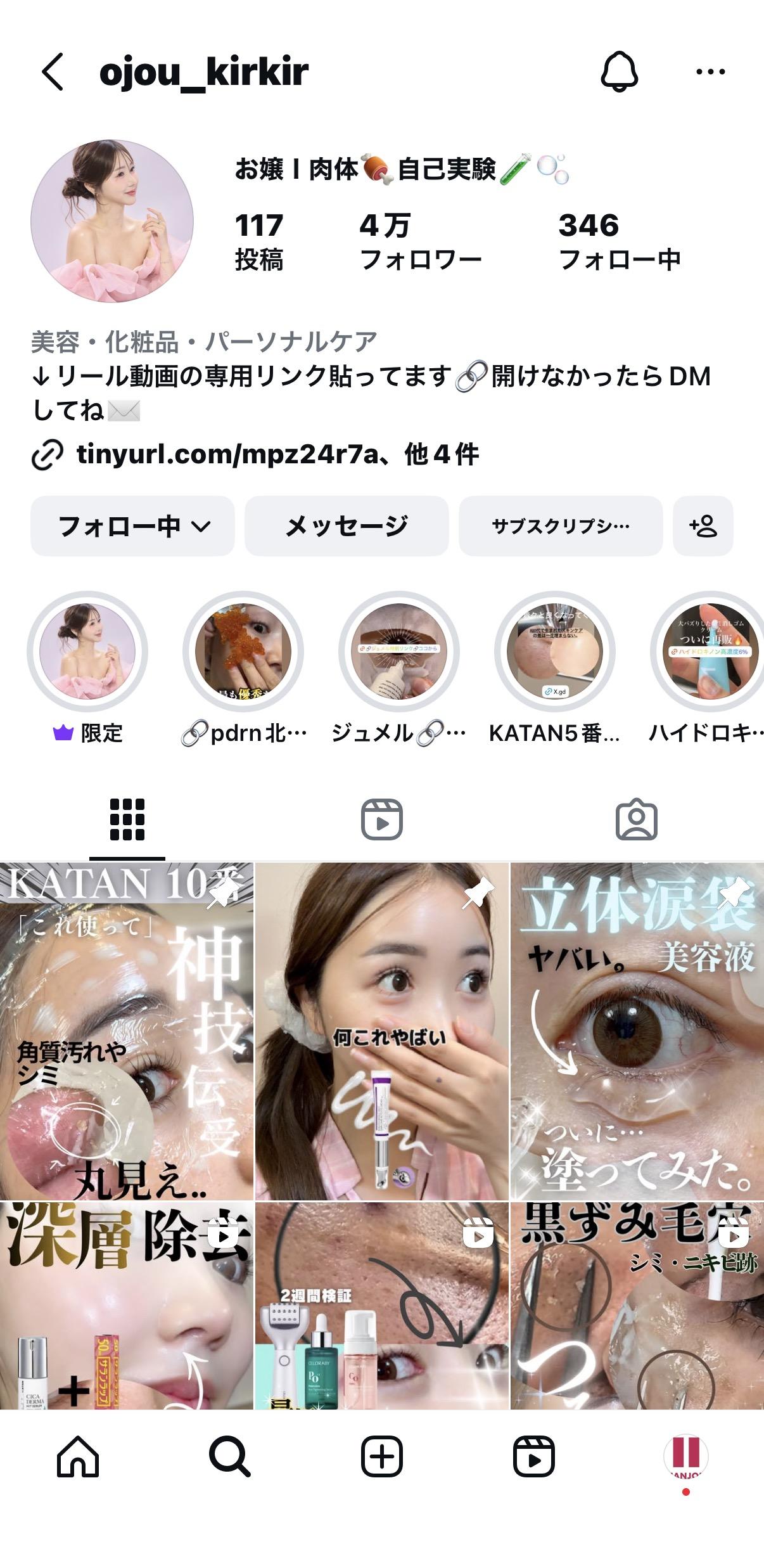Screen dimensions: 764x1568
Task: Open the サブスクリプシ… subscription button
Action: 561,526
